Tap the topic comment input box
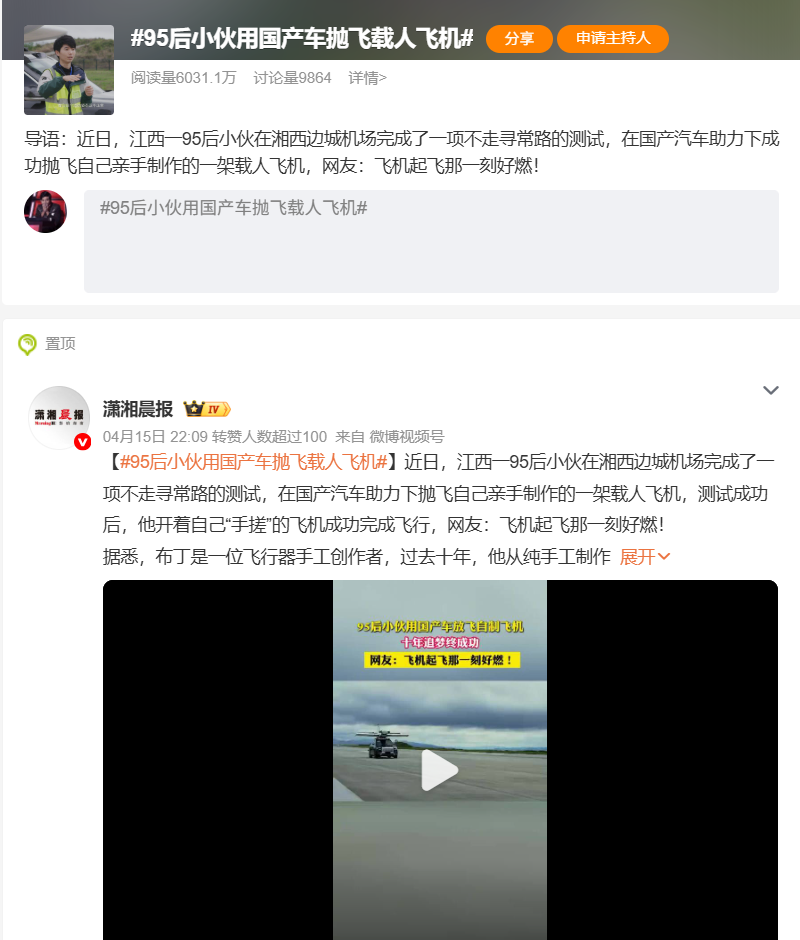800x940 pixels. 431,241
